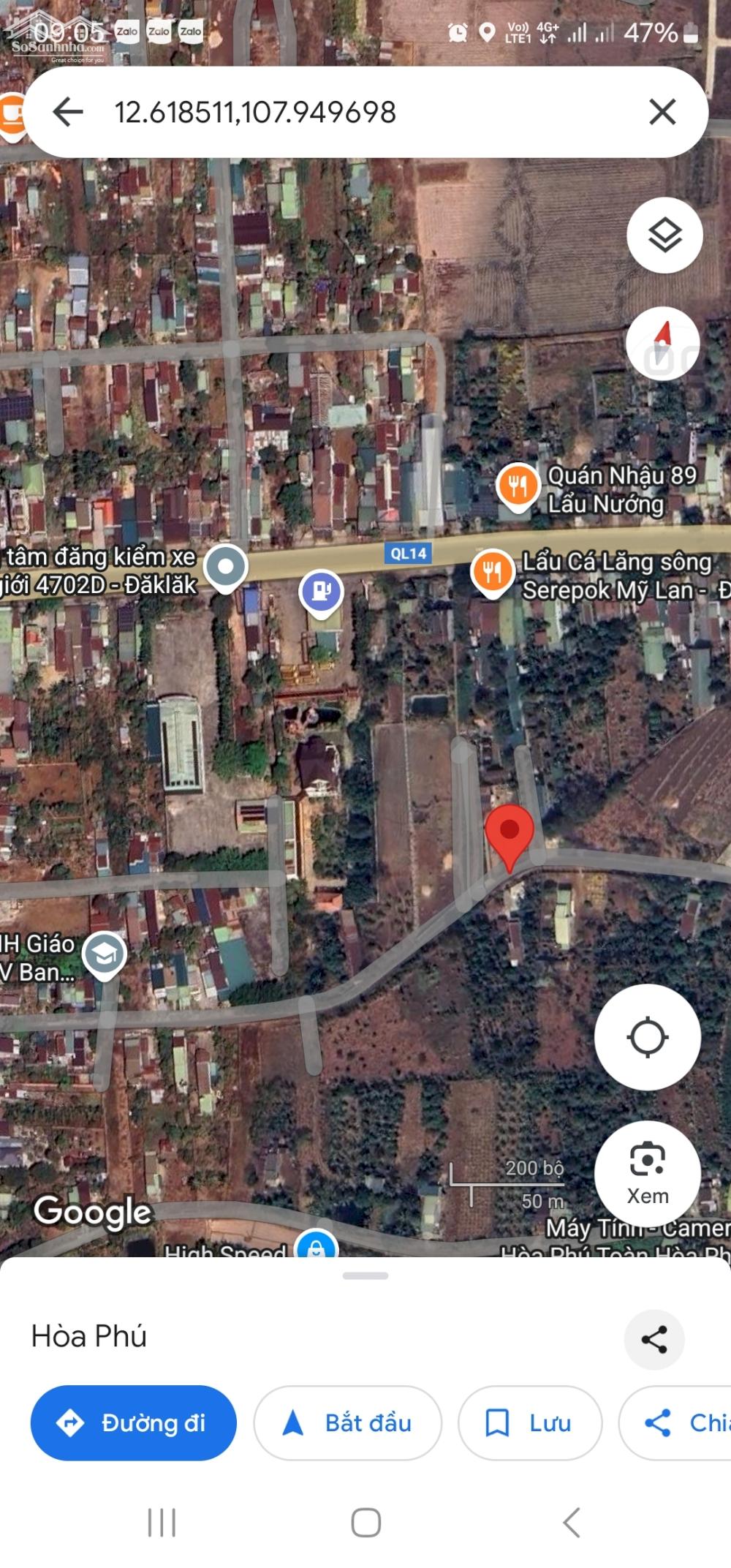The image size is (731, 1568).
Task: Share Hòa Phú using the round share icon
Action: pos(654,1339)
